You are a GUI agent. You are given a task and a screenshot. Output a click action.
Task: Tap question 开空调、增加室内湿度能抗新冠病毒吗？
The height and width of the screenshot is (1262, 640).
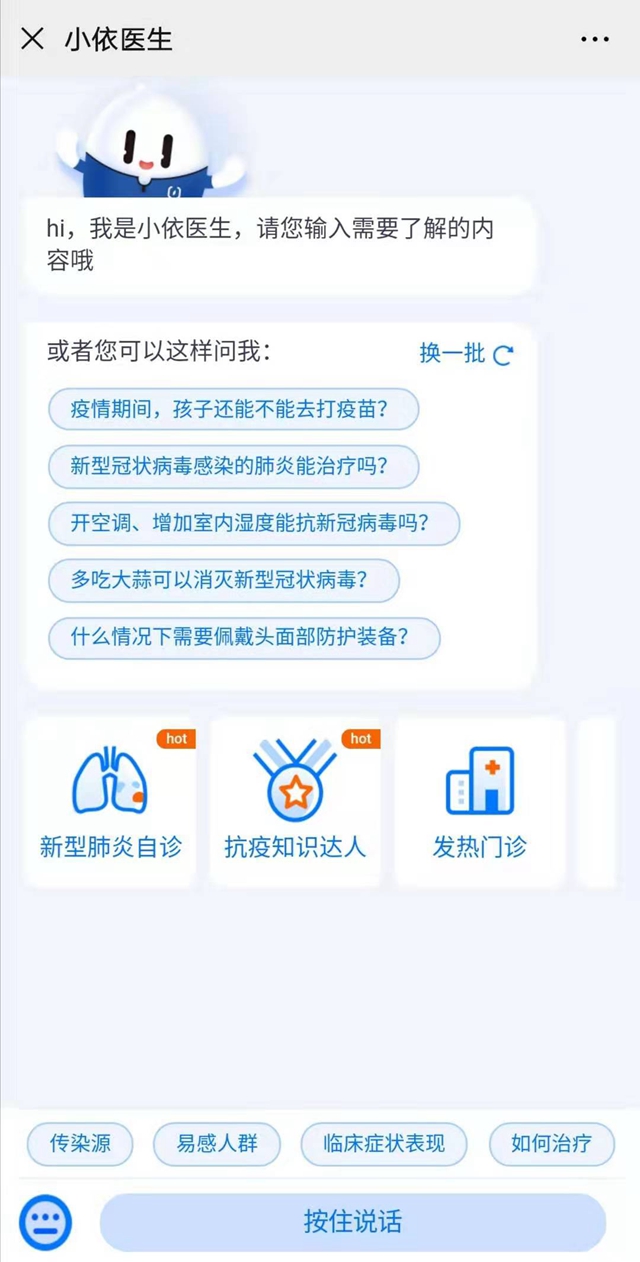[254, 523]
